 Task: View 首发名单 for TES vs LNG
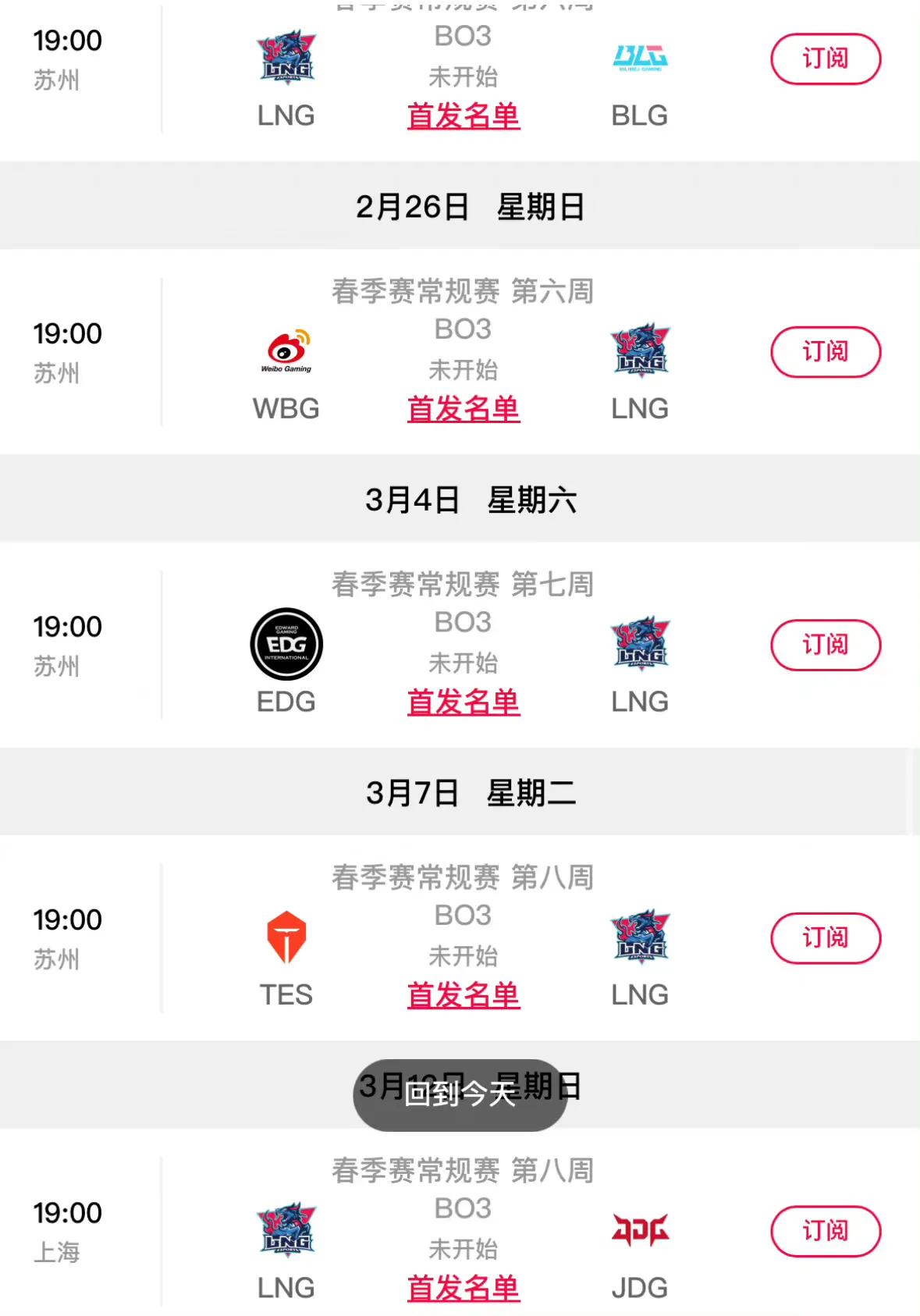tap(463, 995)
